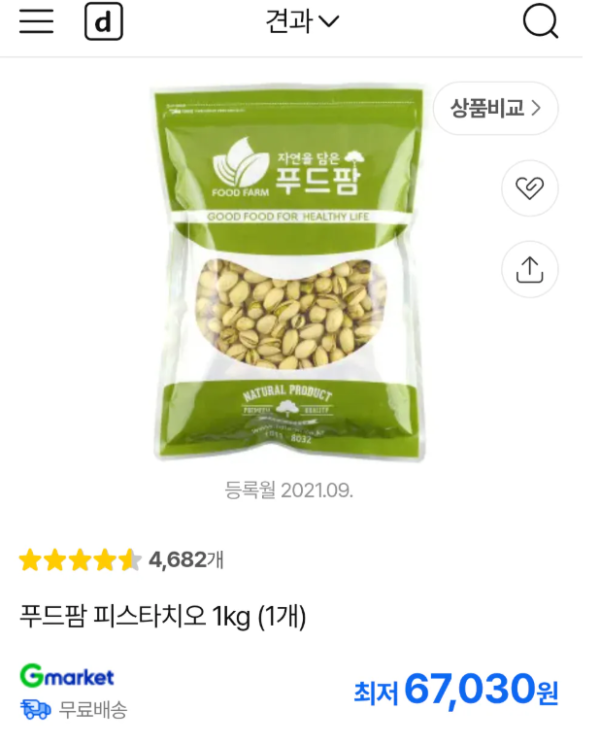Open the 4,682 reviews rating
The width and height of the screenshot is (600, 744).
[121, 560]
